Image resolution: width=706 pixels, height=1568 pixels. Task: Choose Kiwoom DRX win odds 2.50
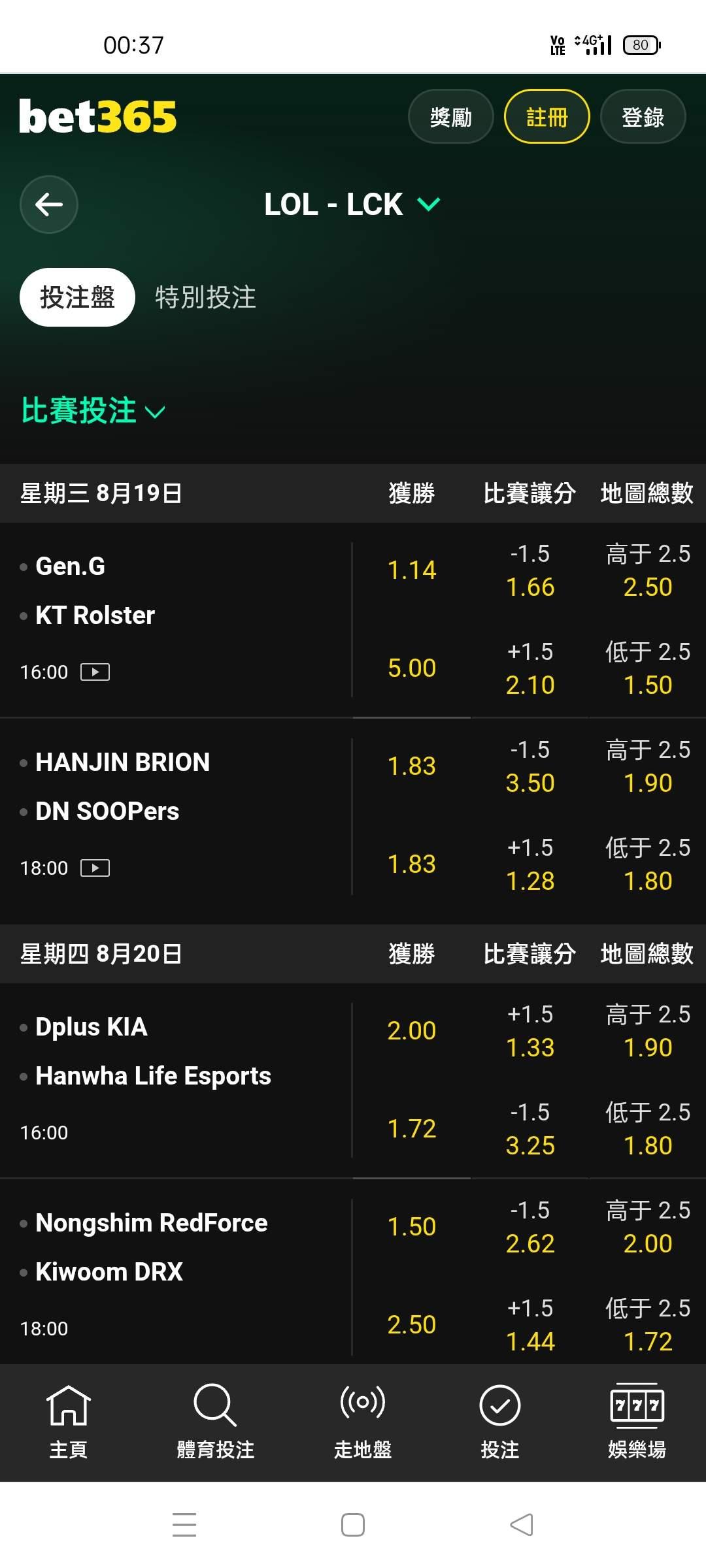[412, 1325]
